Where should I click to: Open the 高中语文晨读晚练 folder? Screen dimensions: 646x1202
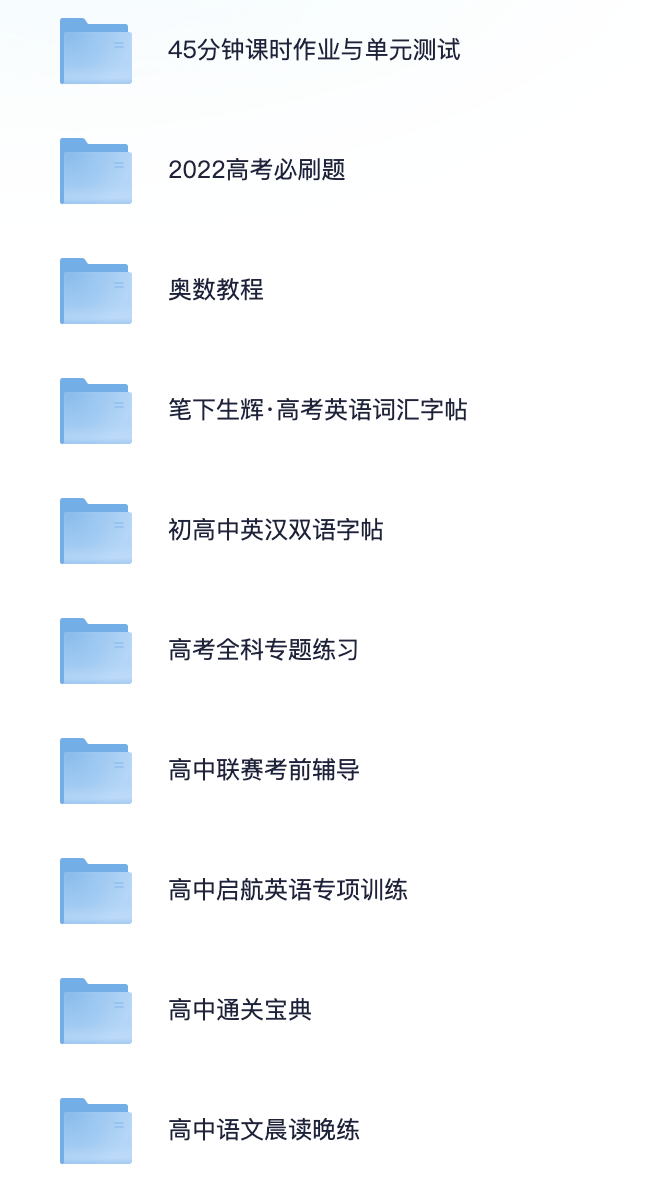click(263, 1130)
